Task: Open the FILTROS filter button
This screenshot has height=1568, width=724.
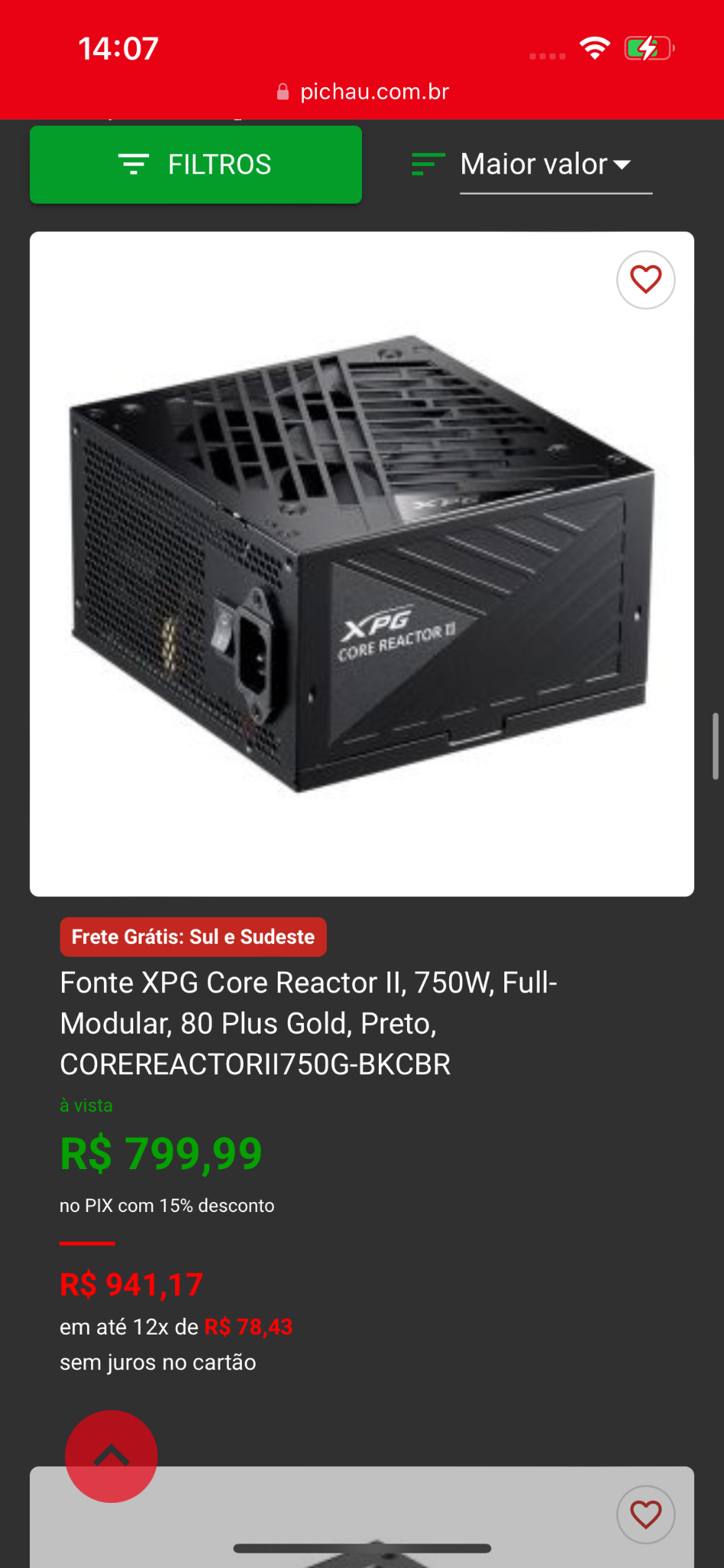Action: tap(196, 165)
